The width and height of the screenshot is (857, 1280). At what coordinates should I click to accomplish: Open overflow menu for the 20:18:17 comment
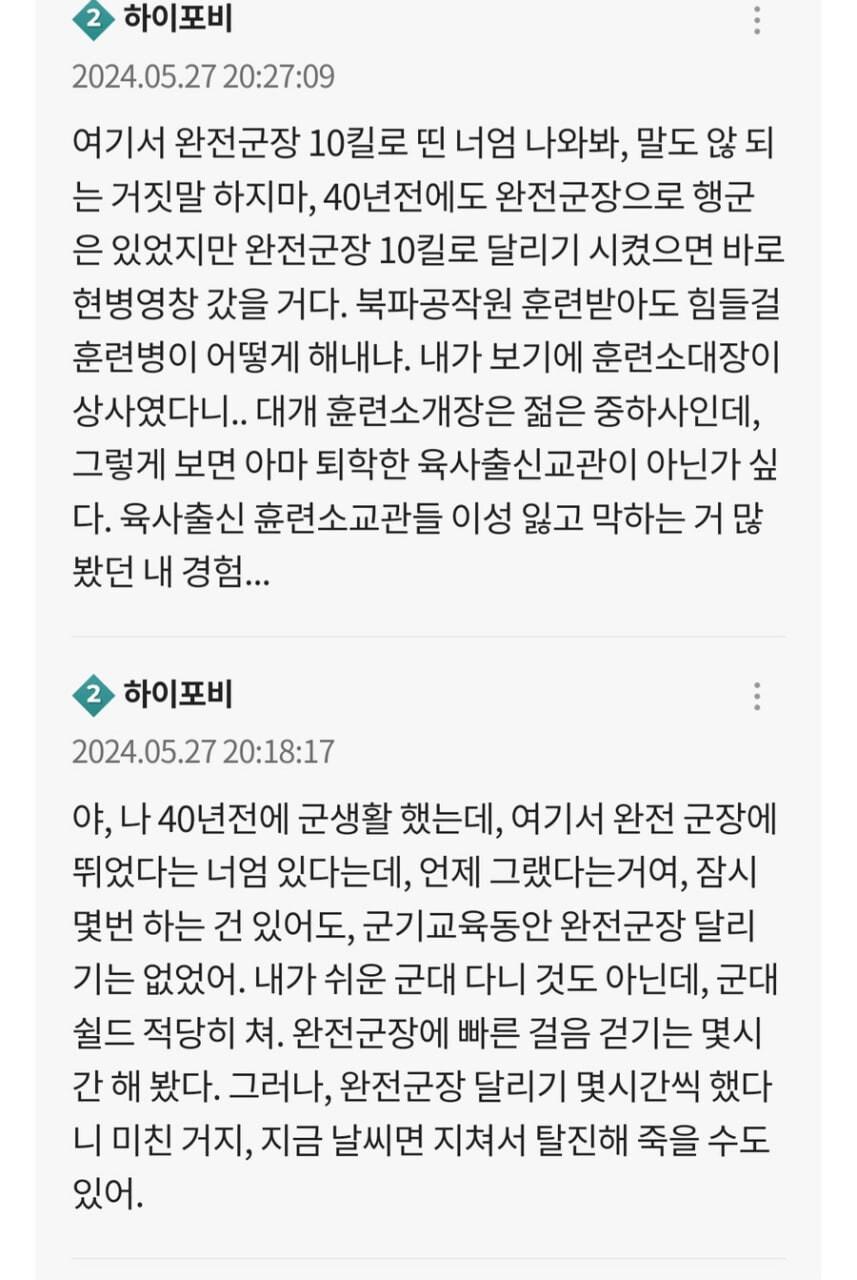coord(757,696)
